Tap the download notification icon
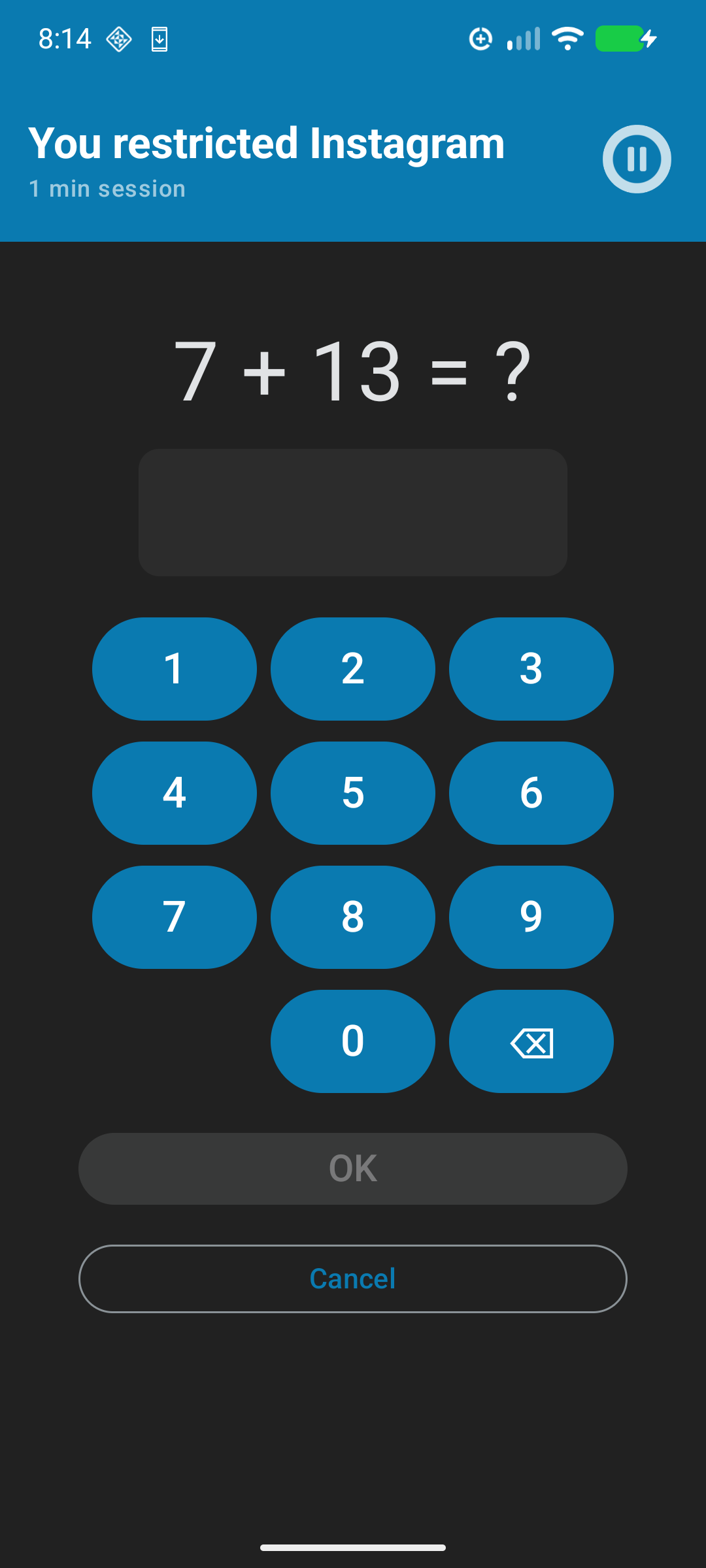 pos(159,40)
